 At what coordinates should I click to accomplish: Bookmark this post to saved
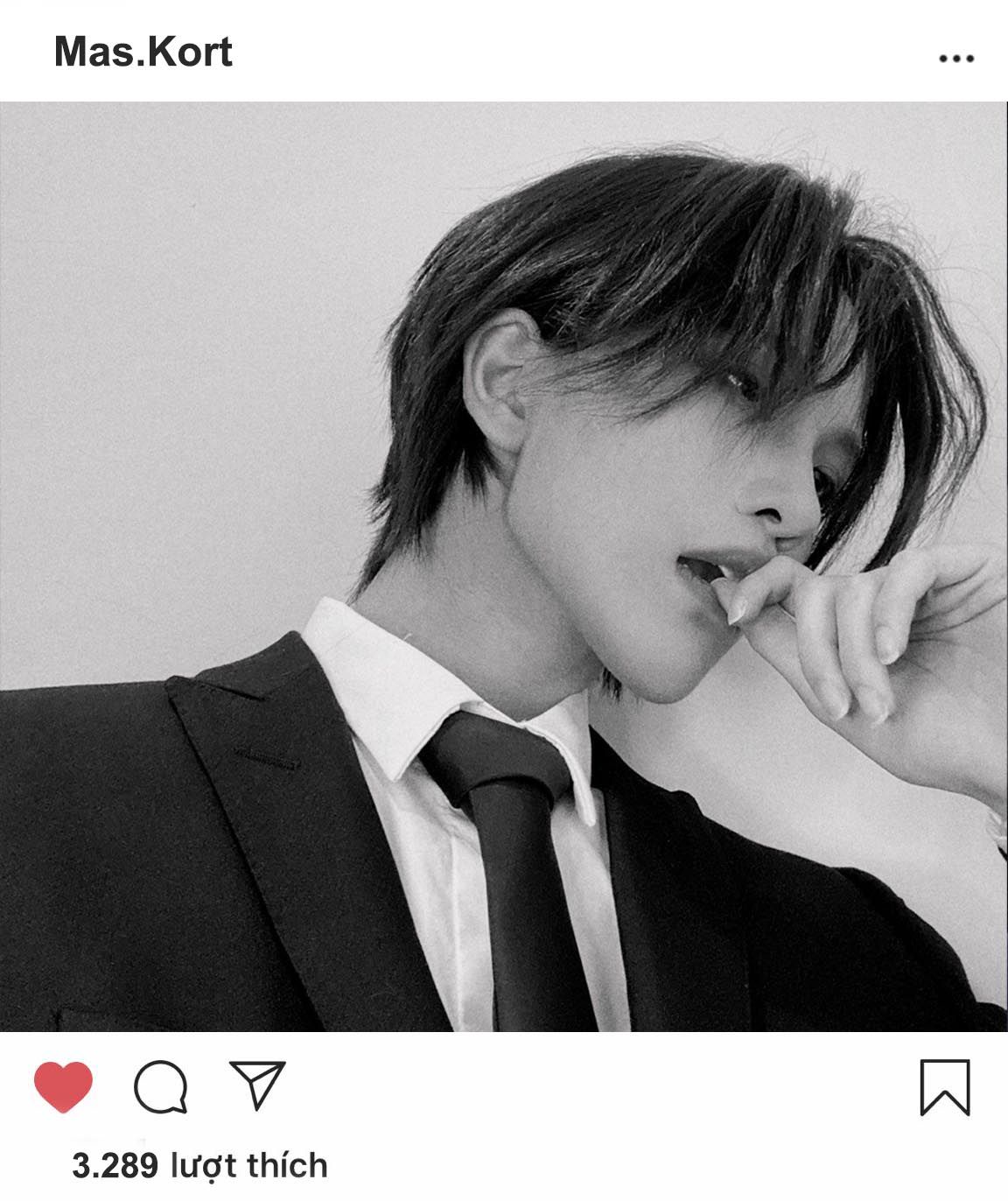click(x=945, y=1087)
